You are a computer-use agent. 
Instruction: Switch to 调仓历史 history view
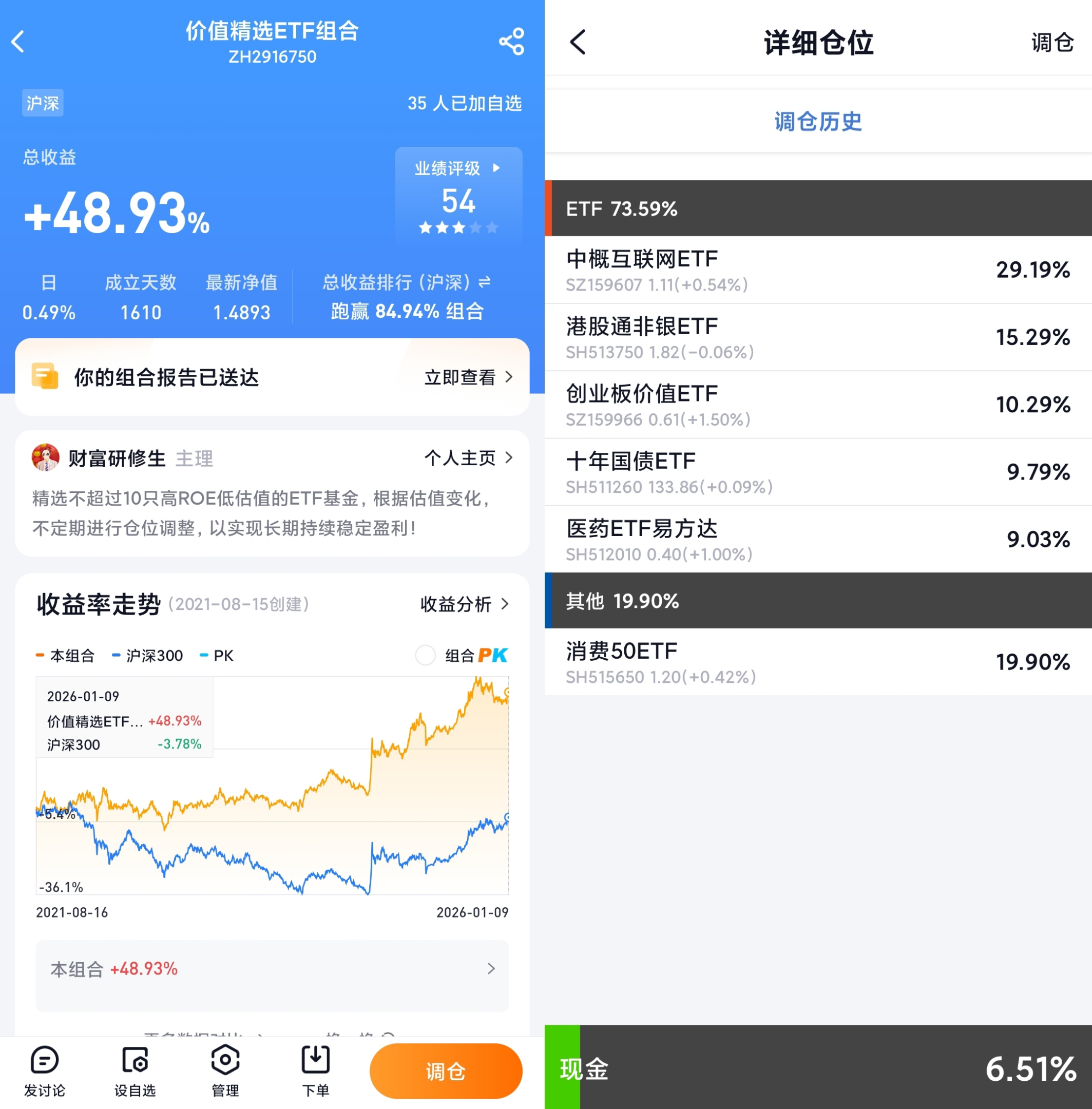(x=817, y=121)
